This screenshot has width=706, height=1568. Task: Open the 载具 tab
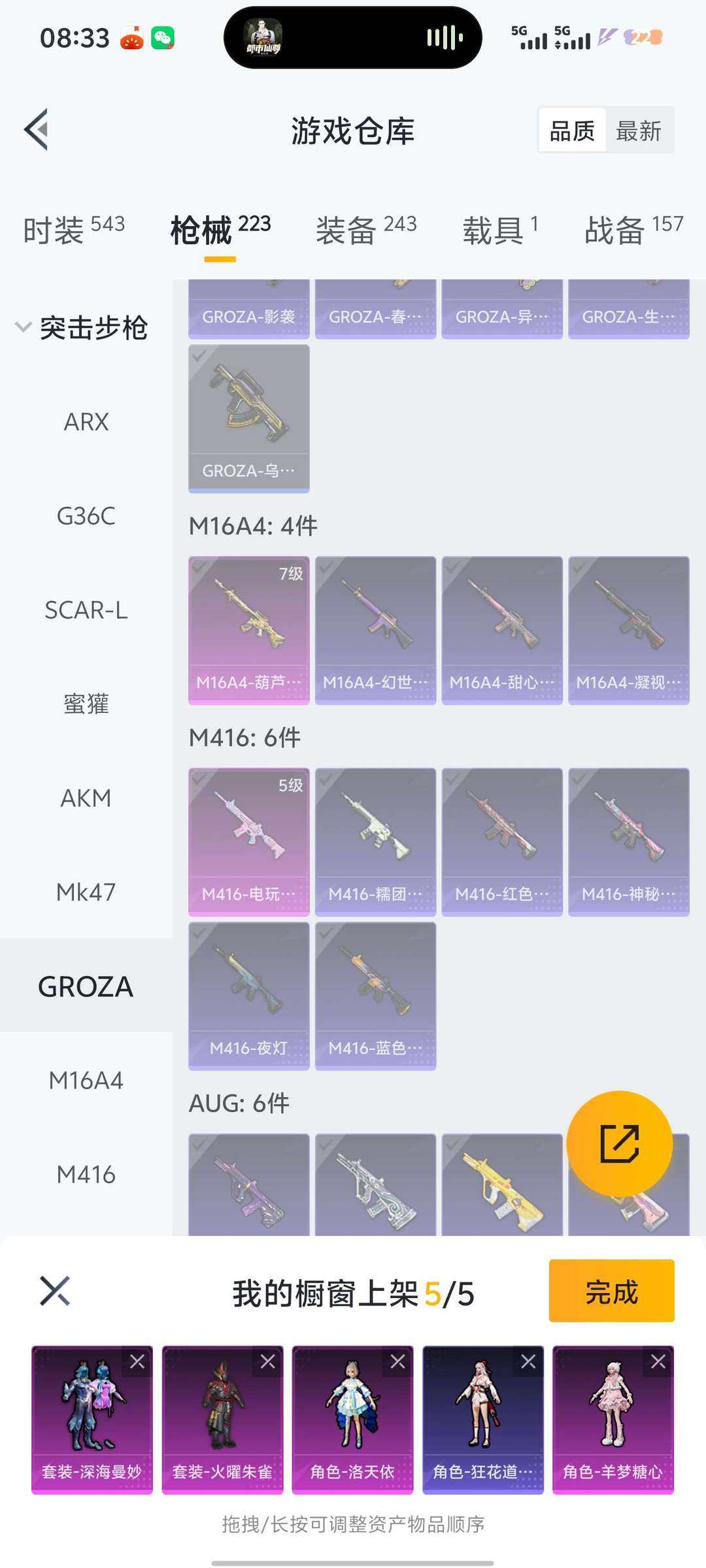click(x=500, y=230)
